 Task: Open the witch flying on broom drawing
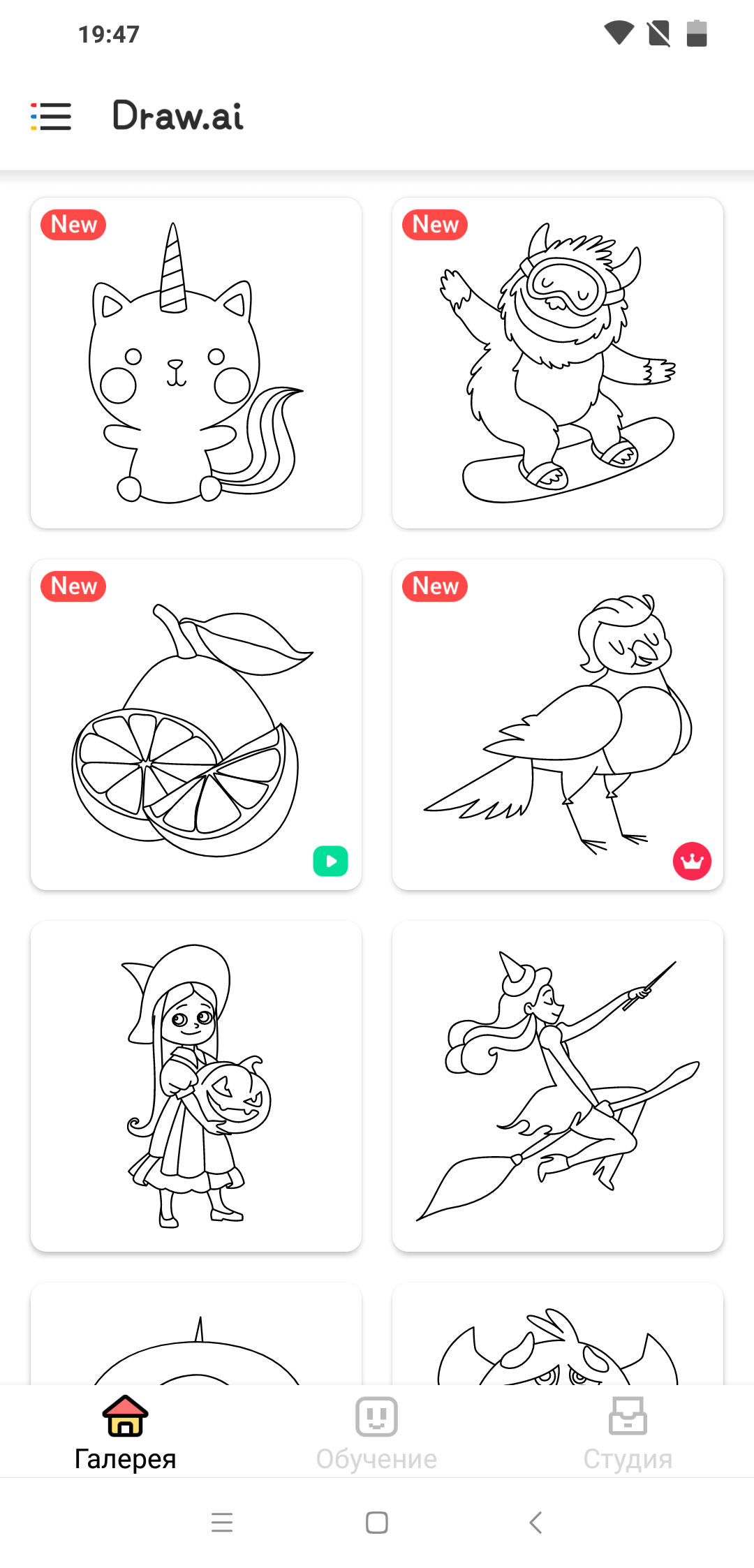click(x=558, y=1086)
